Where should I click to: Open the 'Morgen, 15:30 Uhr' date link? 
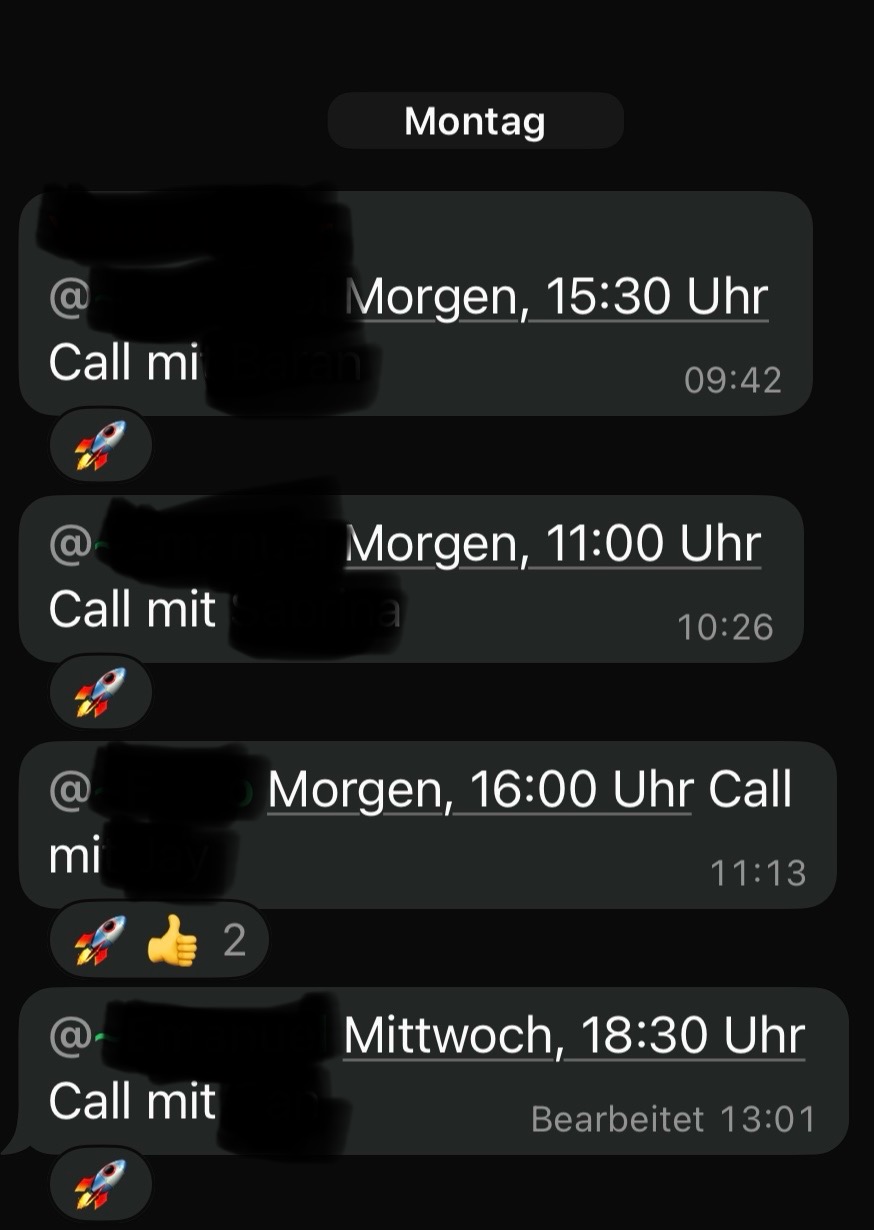pyautogui.click(x=557, y=297)
